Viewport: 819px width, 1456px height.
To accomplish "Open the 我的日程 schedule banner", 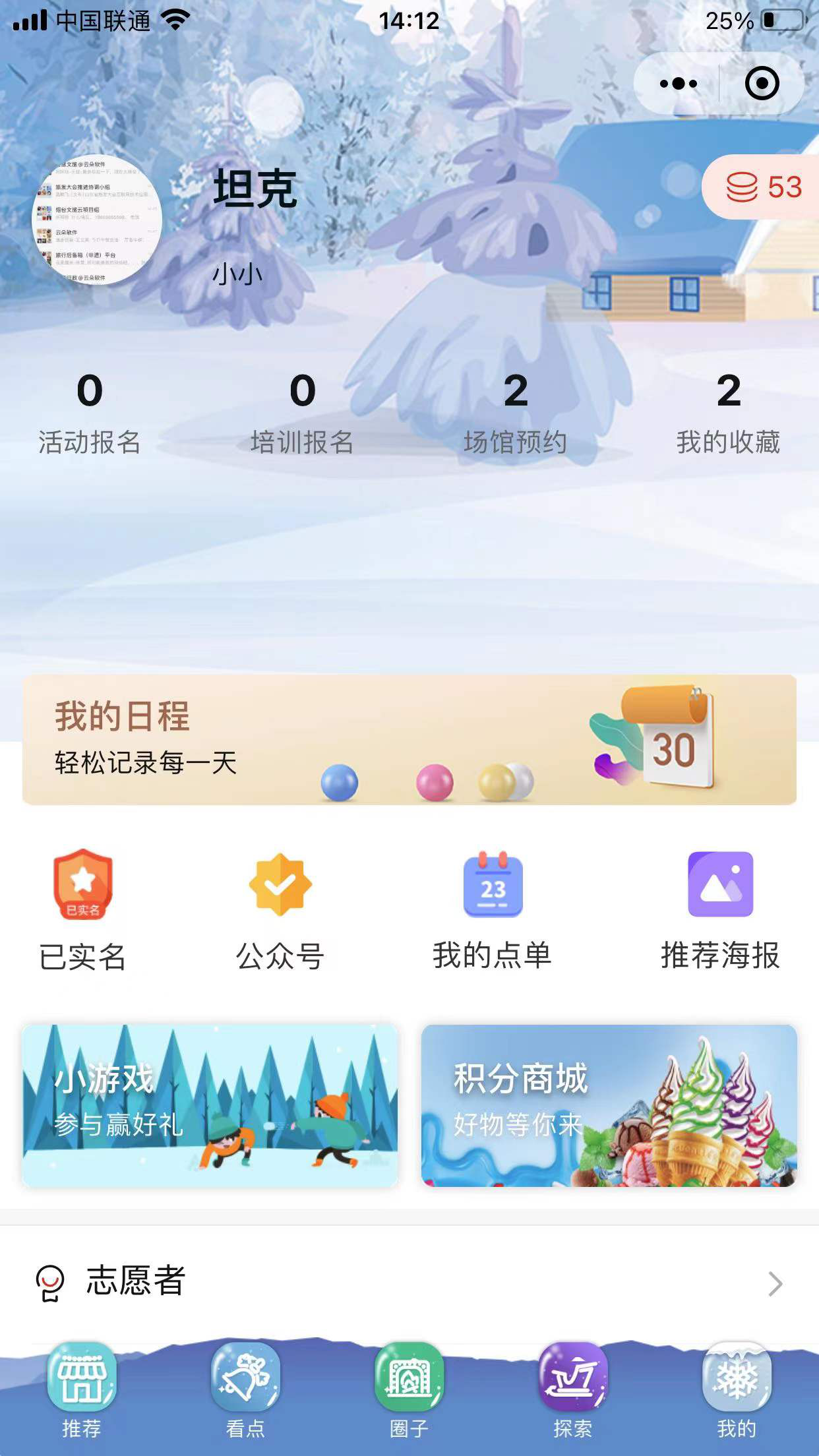I will pos(409,739).
